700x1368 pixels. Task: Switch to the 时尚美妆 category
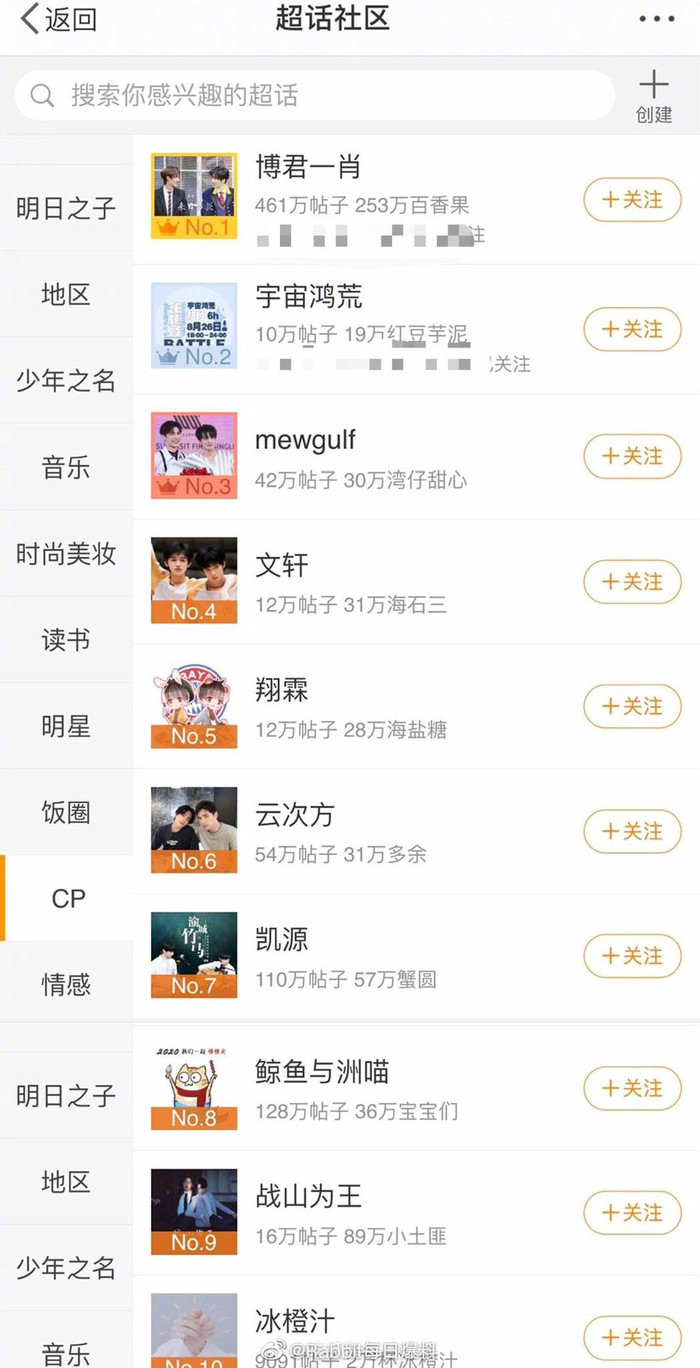pos(66,554)
